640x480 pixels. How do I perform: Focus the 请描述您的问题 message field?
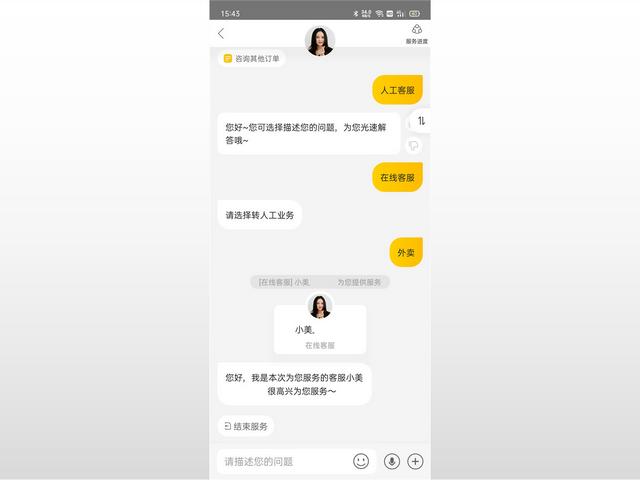point(282,461)
